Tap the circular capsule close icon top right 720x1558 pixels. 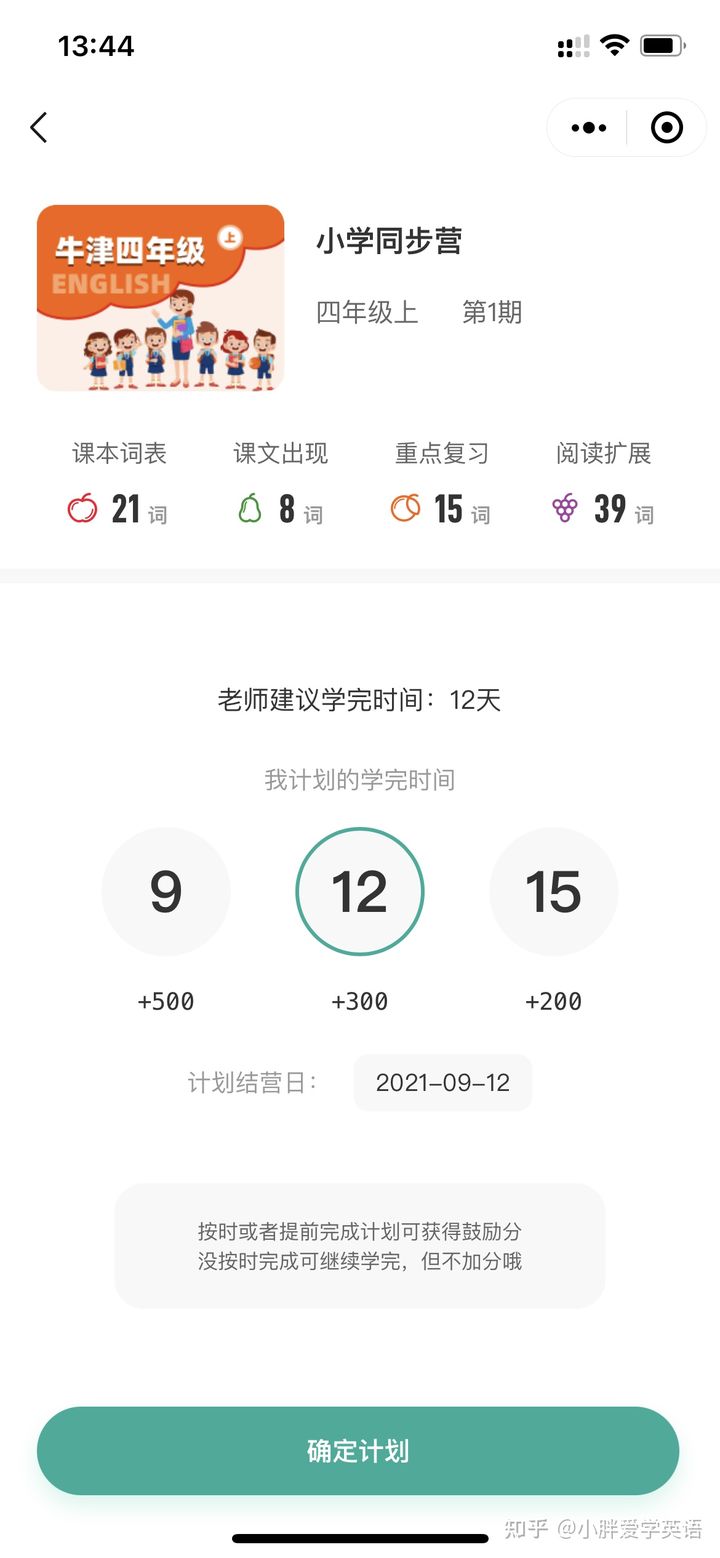coord(666,127)
